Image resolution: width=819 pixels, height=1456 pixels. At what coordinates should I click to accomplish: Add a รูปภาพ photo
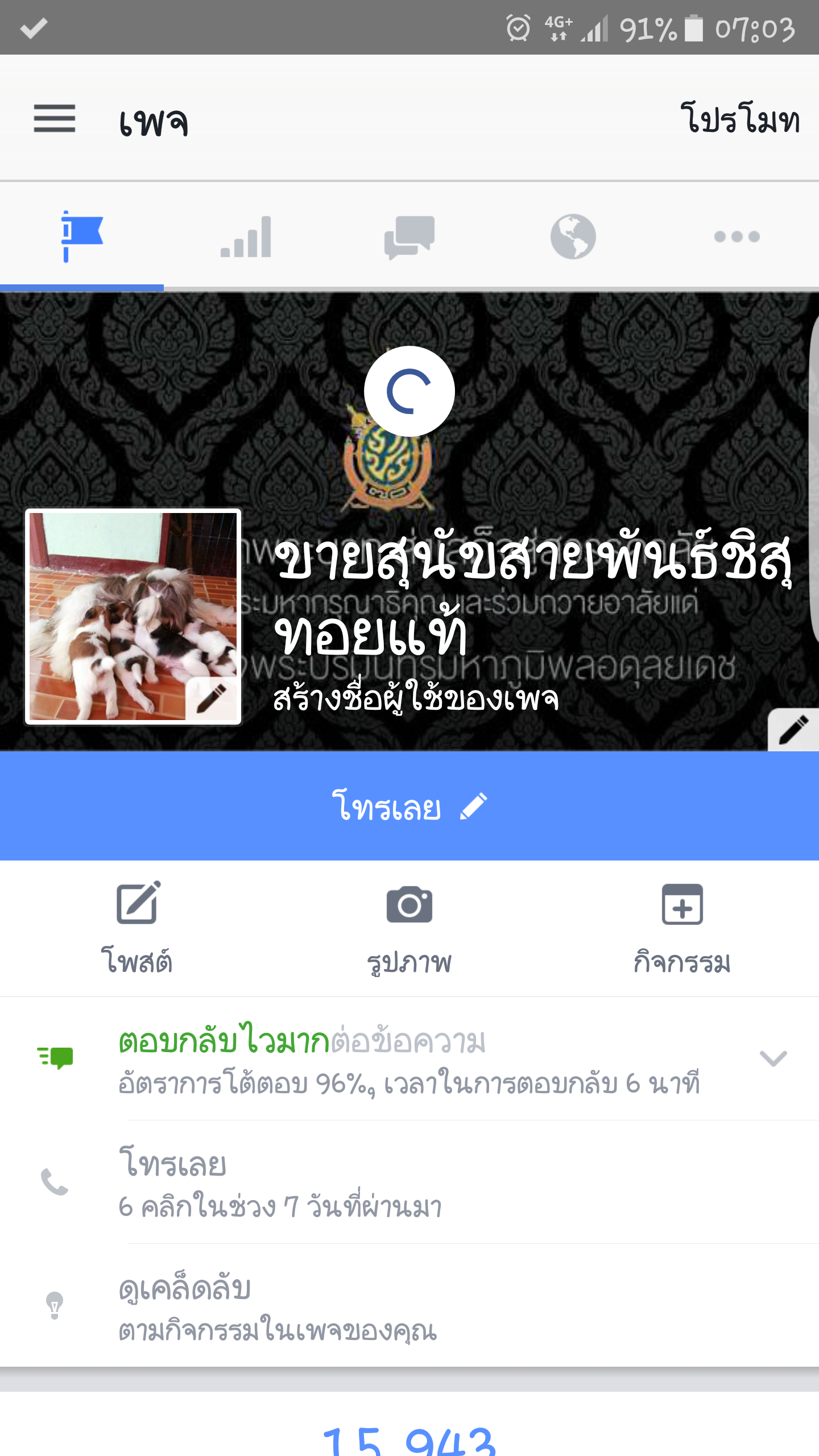(x=409, y=927)
